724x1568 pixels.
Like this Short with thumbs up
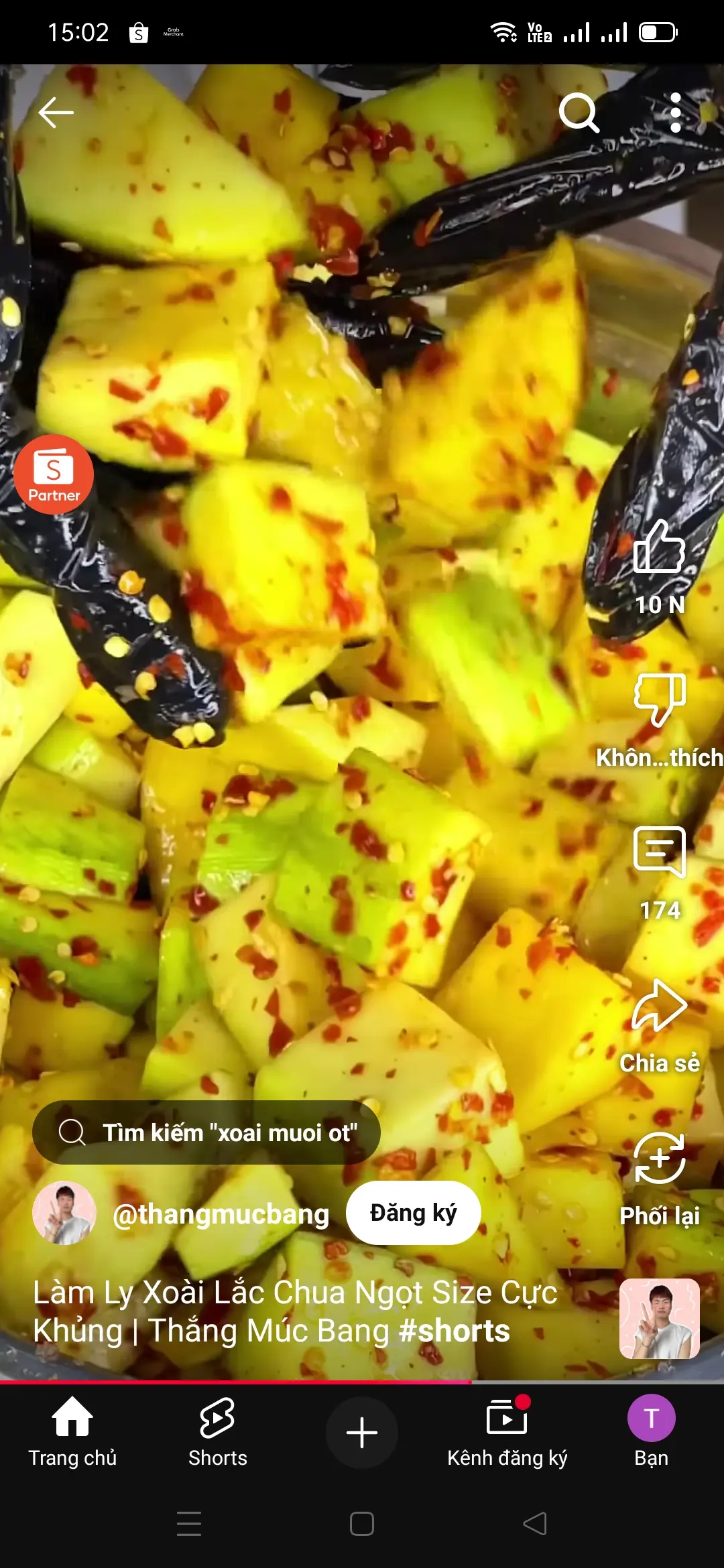coord(660,548)
